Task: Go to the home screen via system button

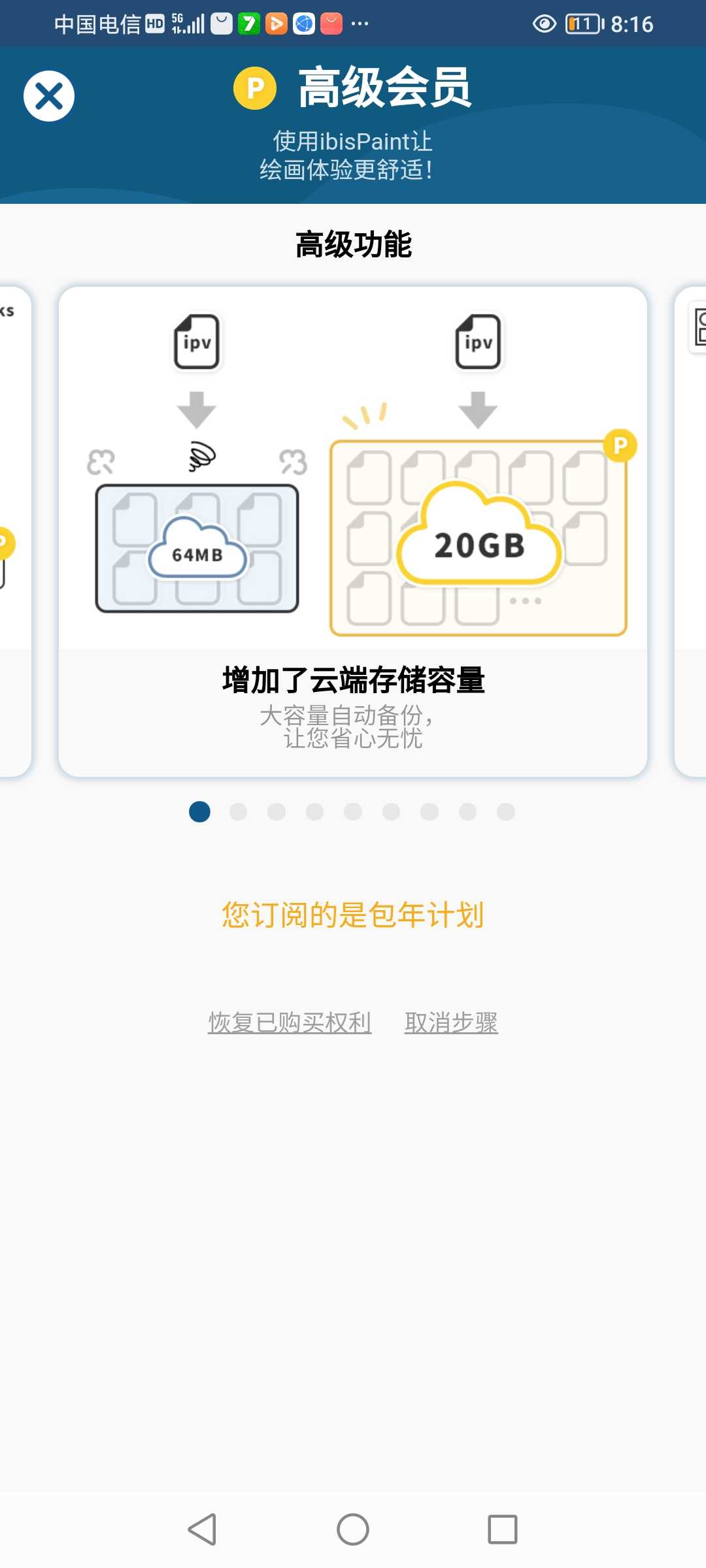Action: (x=353, y=1529)
